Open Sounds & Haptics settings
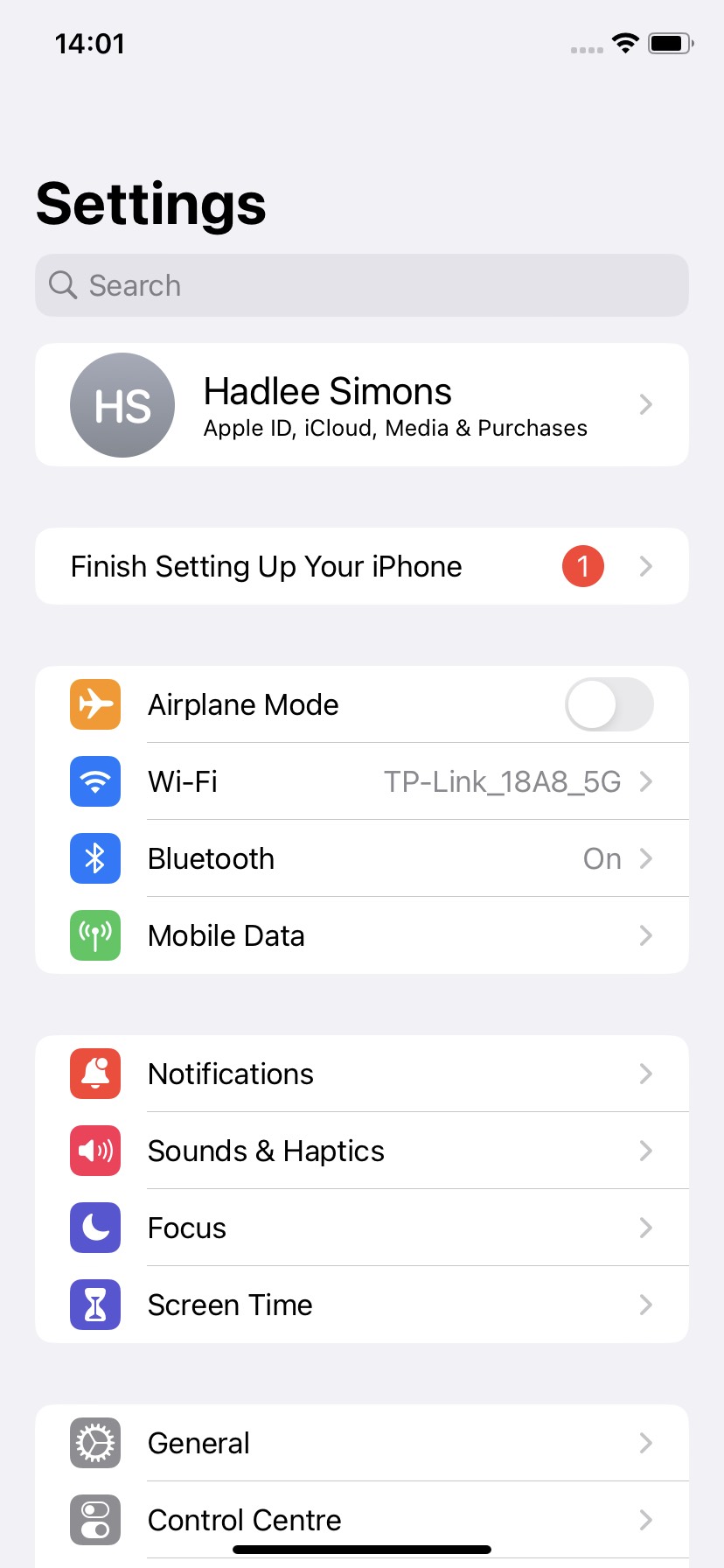Image resolution: width=724 pixels, height=1568 pixels. point(361,1151)
